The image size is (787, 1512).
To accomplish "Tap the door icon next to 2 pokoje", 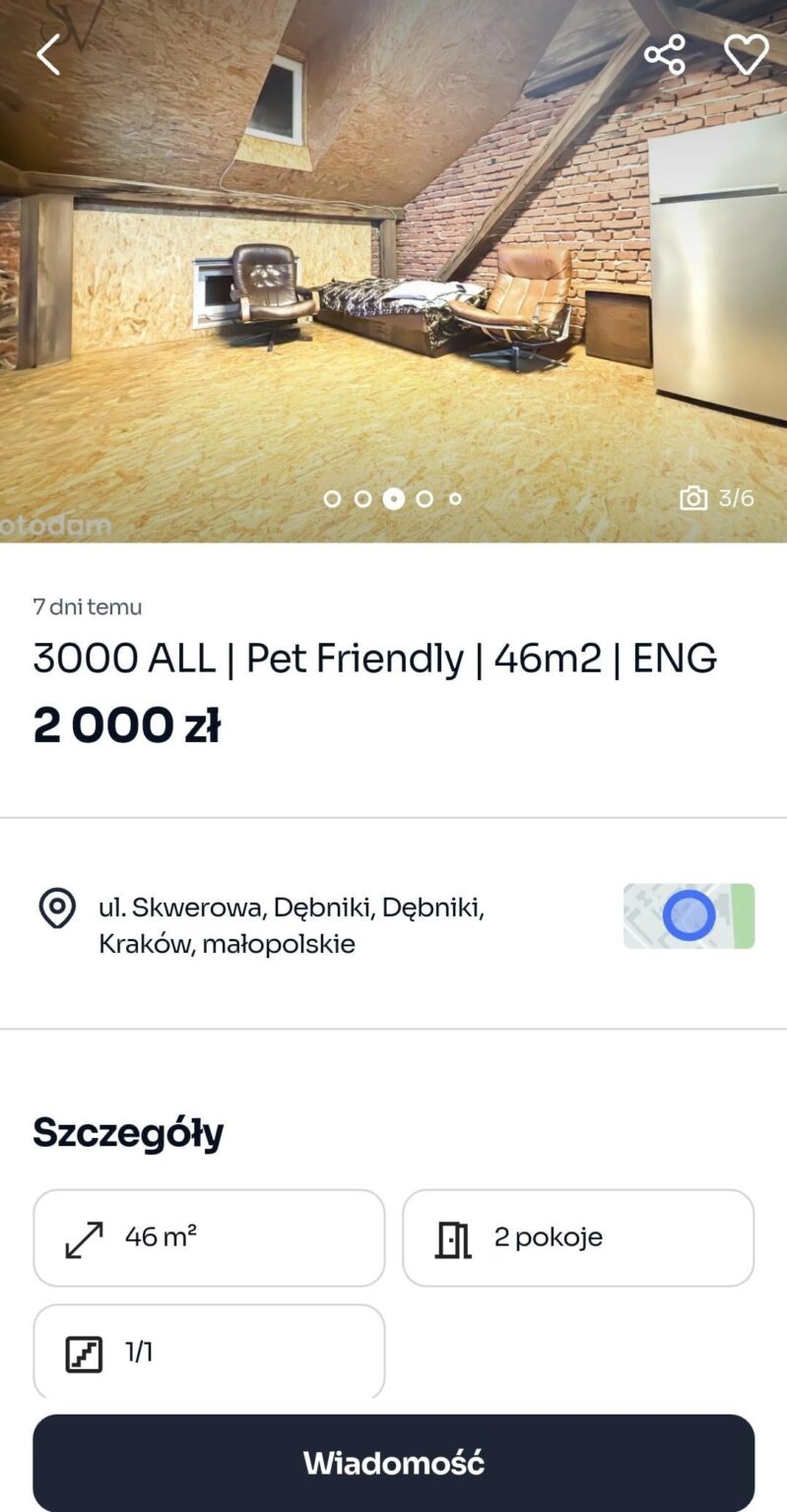I will pos(454,1237).
